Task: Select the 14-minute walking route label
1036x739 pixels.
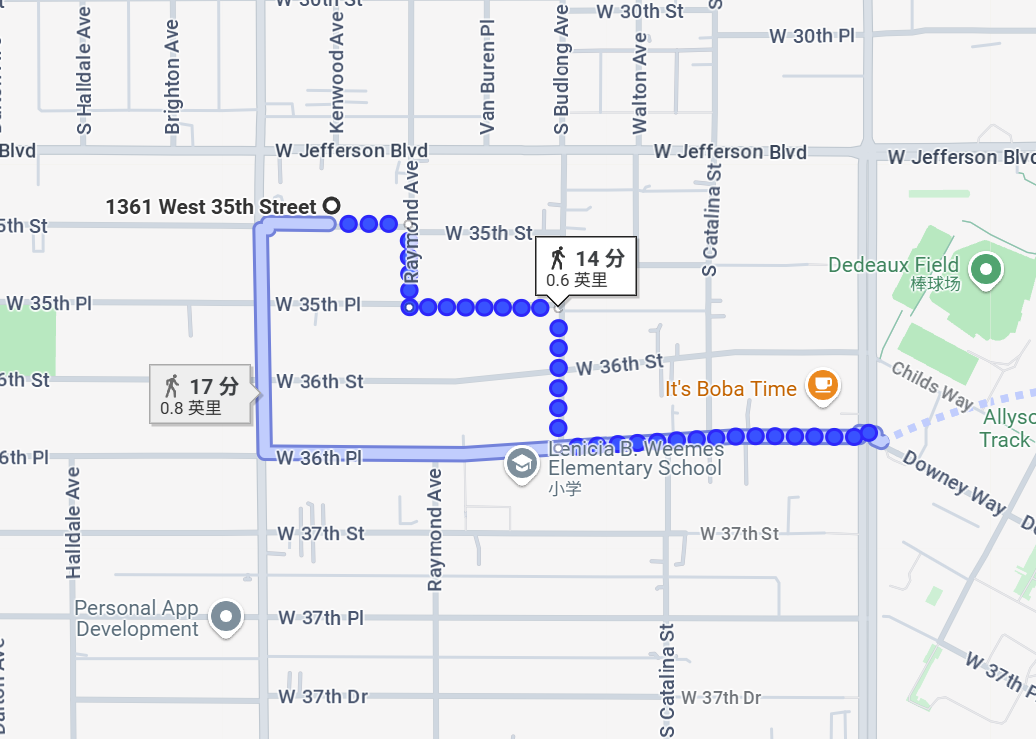Action: pyautogui.click(x=587, y=267)
